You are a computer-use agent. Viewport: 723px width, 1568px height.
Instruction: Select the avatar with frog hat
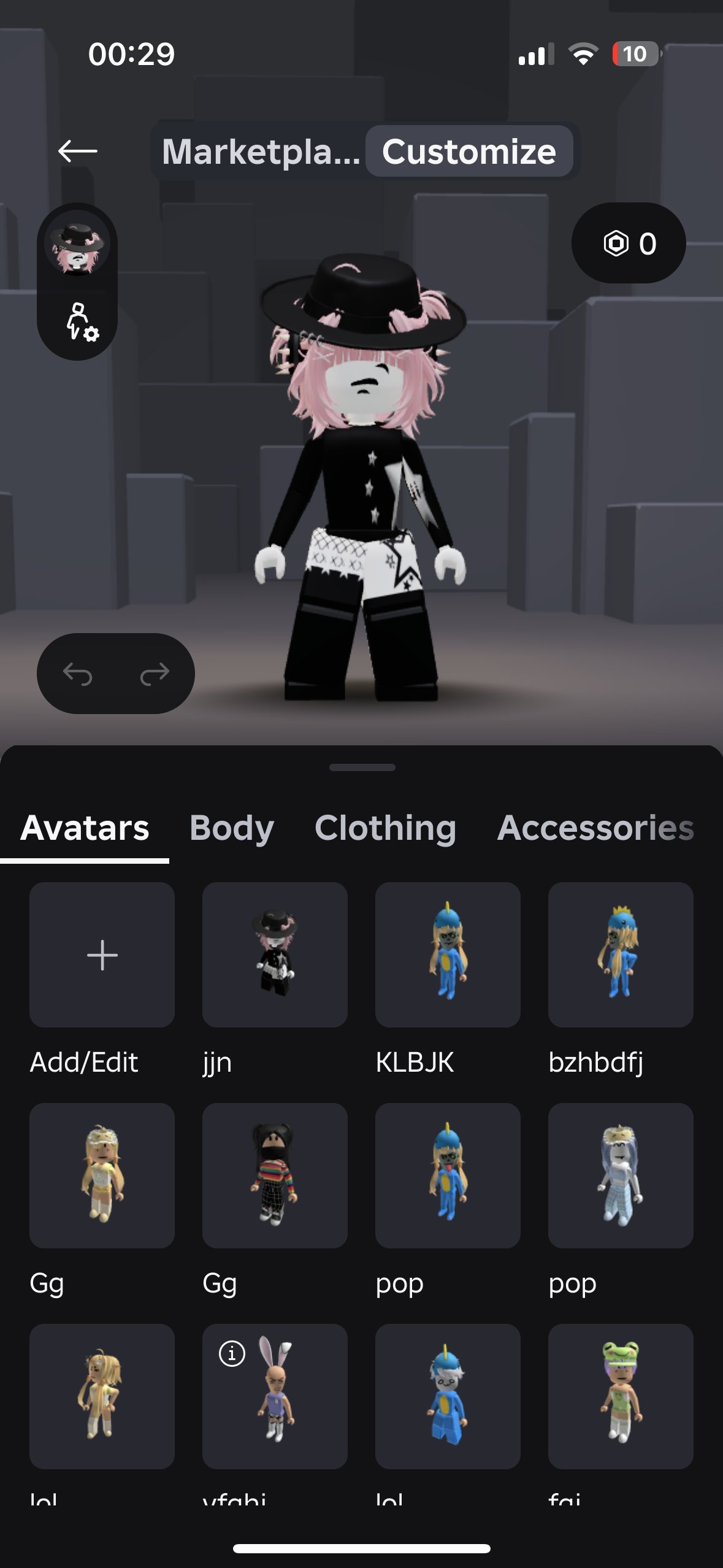pos(621,1396)
